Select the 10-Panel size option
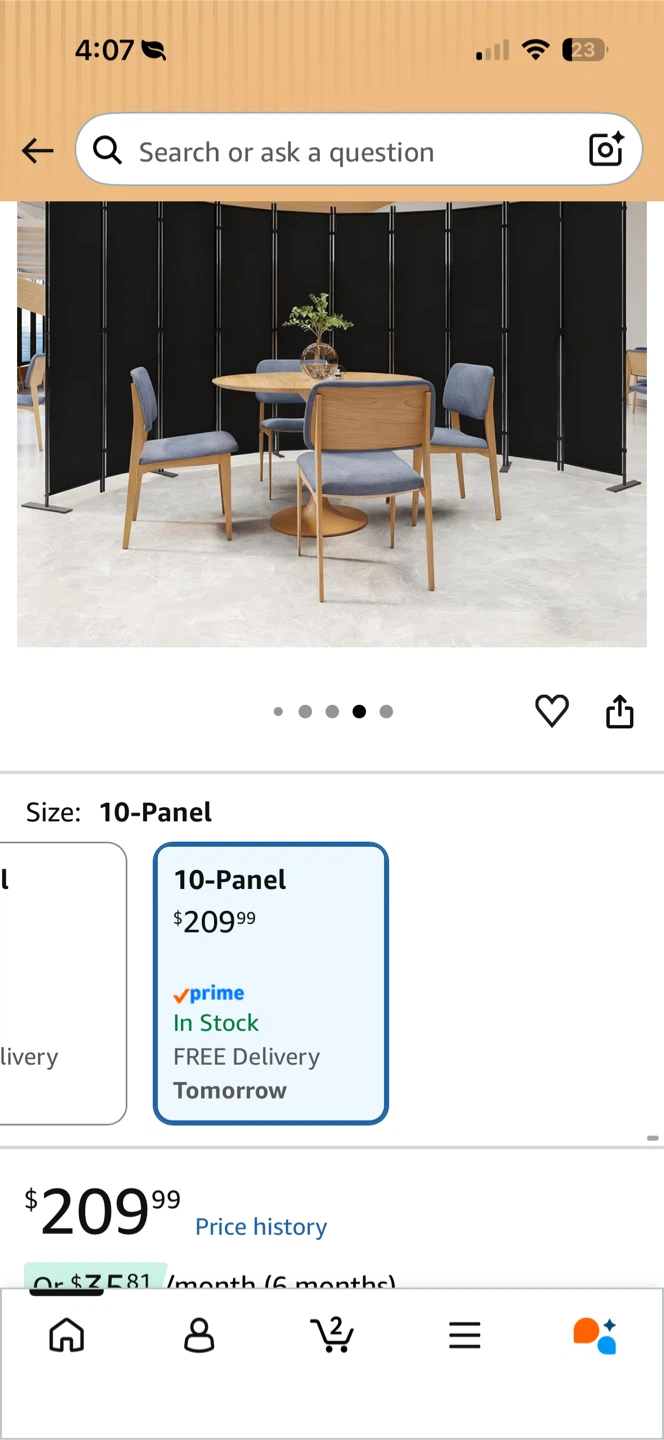 (x=270, y=984)
